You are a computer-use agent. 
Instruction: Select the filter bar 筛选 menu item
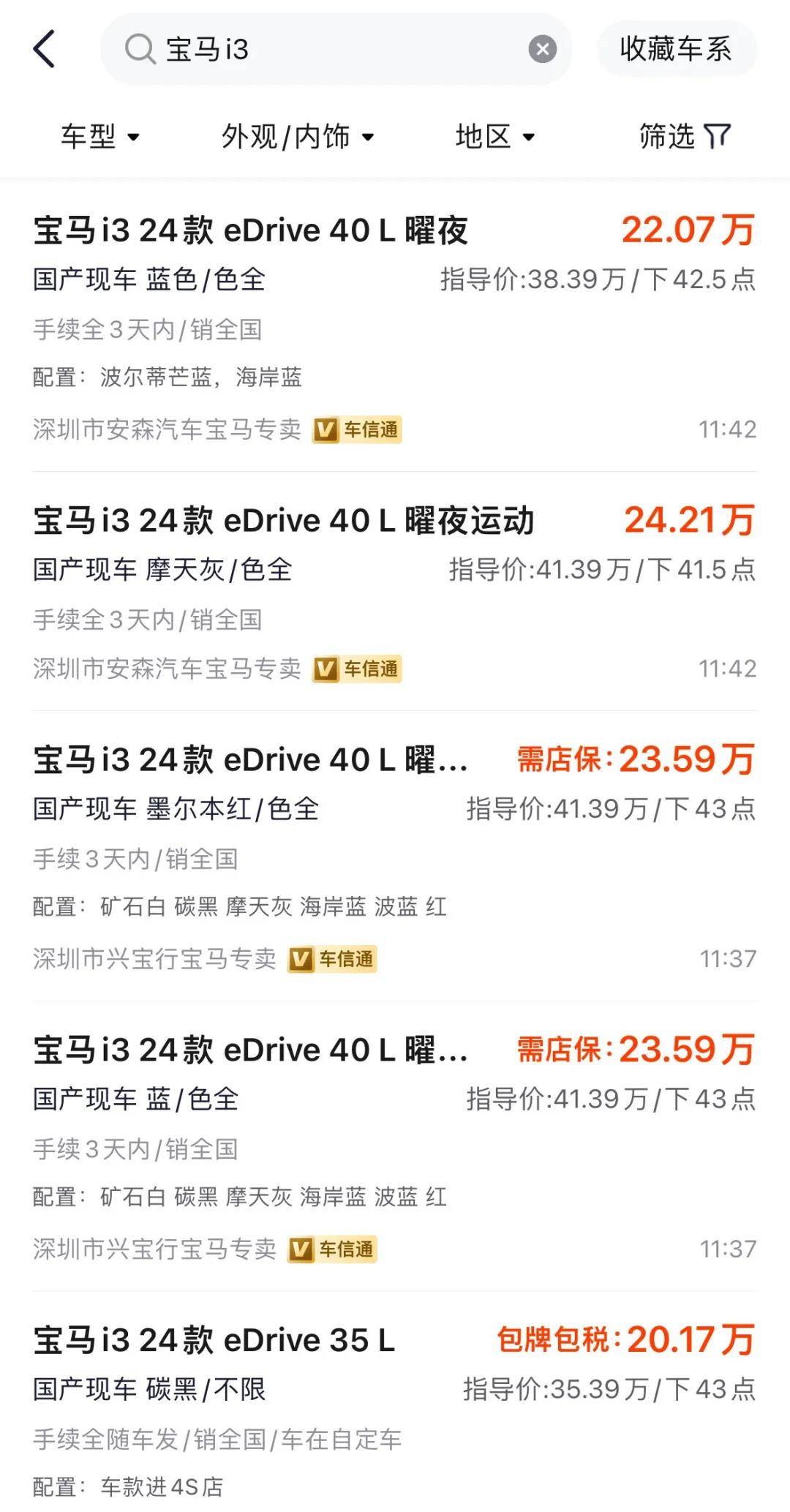(x=684, y=136)
